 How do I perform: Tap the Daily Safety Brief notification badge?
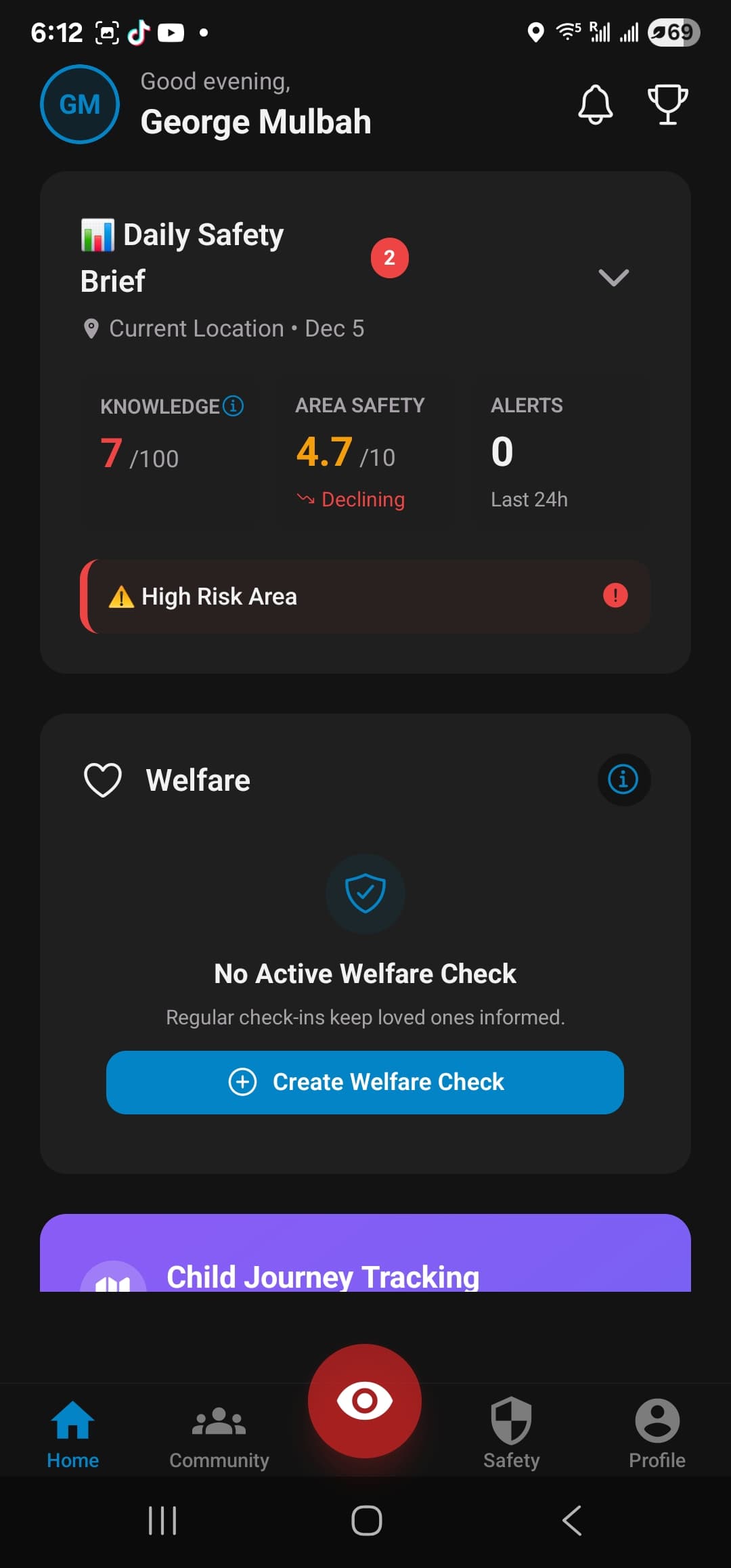(x=389, y=257)
